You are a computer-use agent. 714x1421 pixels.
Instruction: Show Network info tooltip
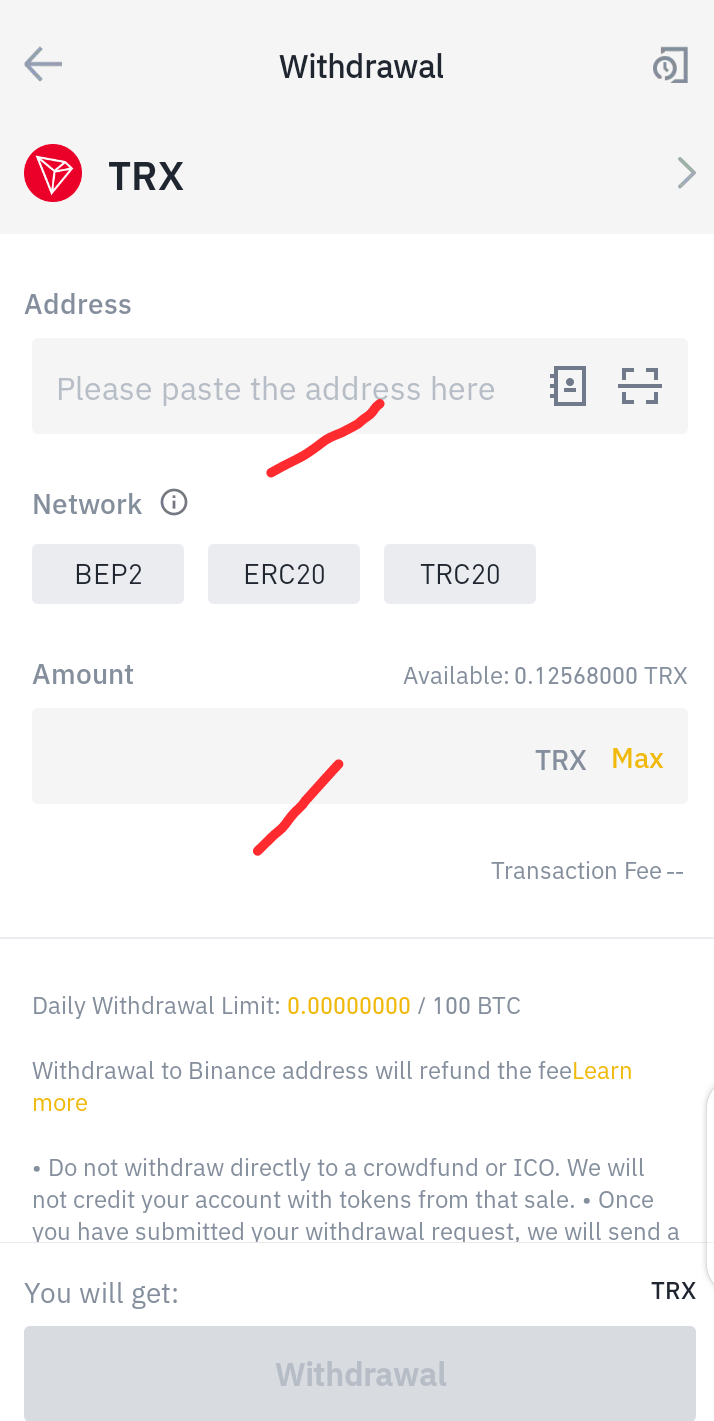click(x=174, y=502)
